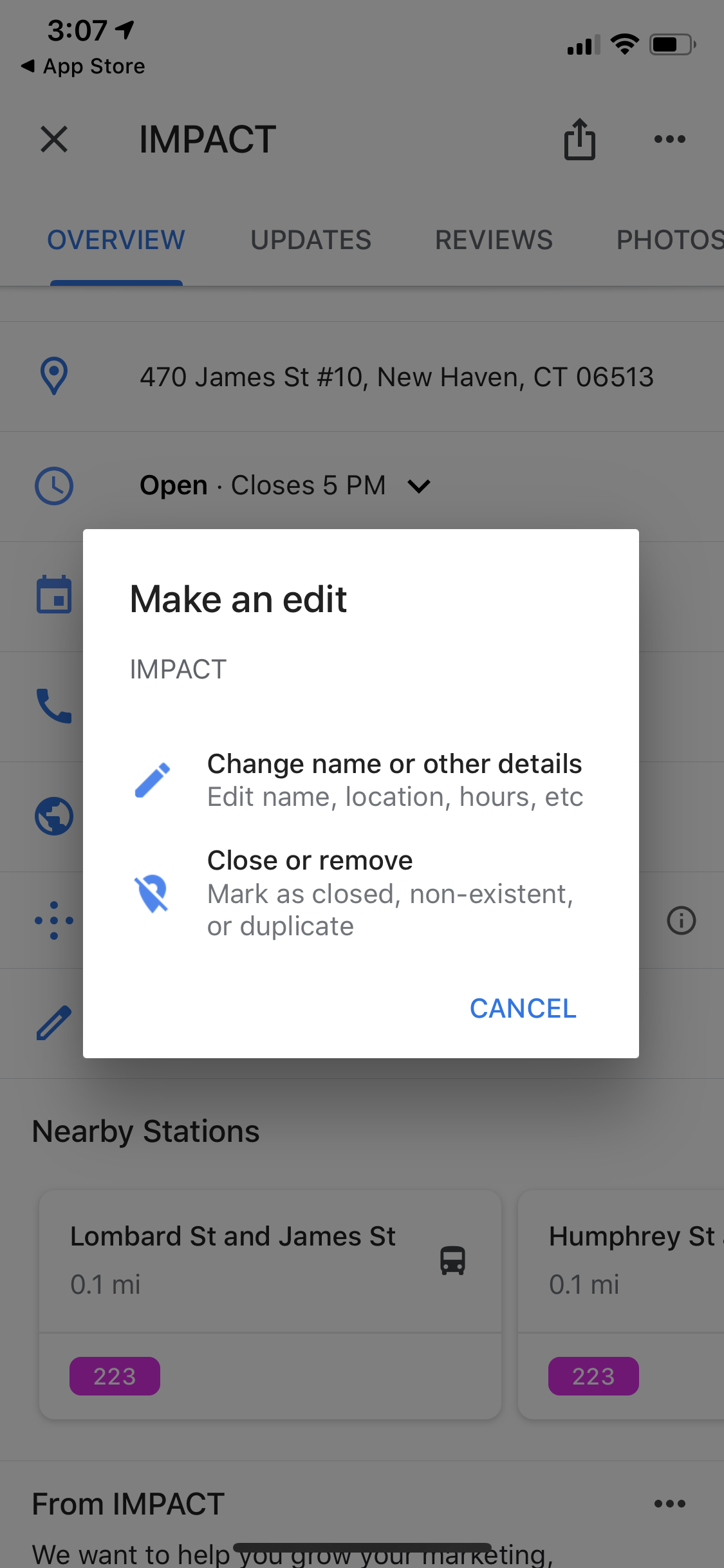The width and height of the screenshot is (724, 1568).
Task: Select Change name or other details
Action: click(360, 780)
